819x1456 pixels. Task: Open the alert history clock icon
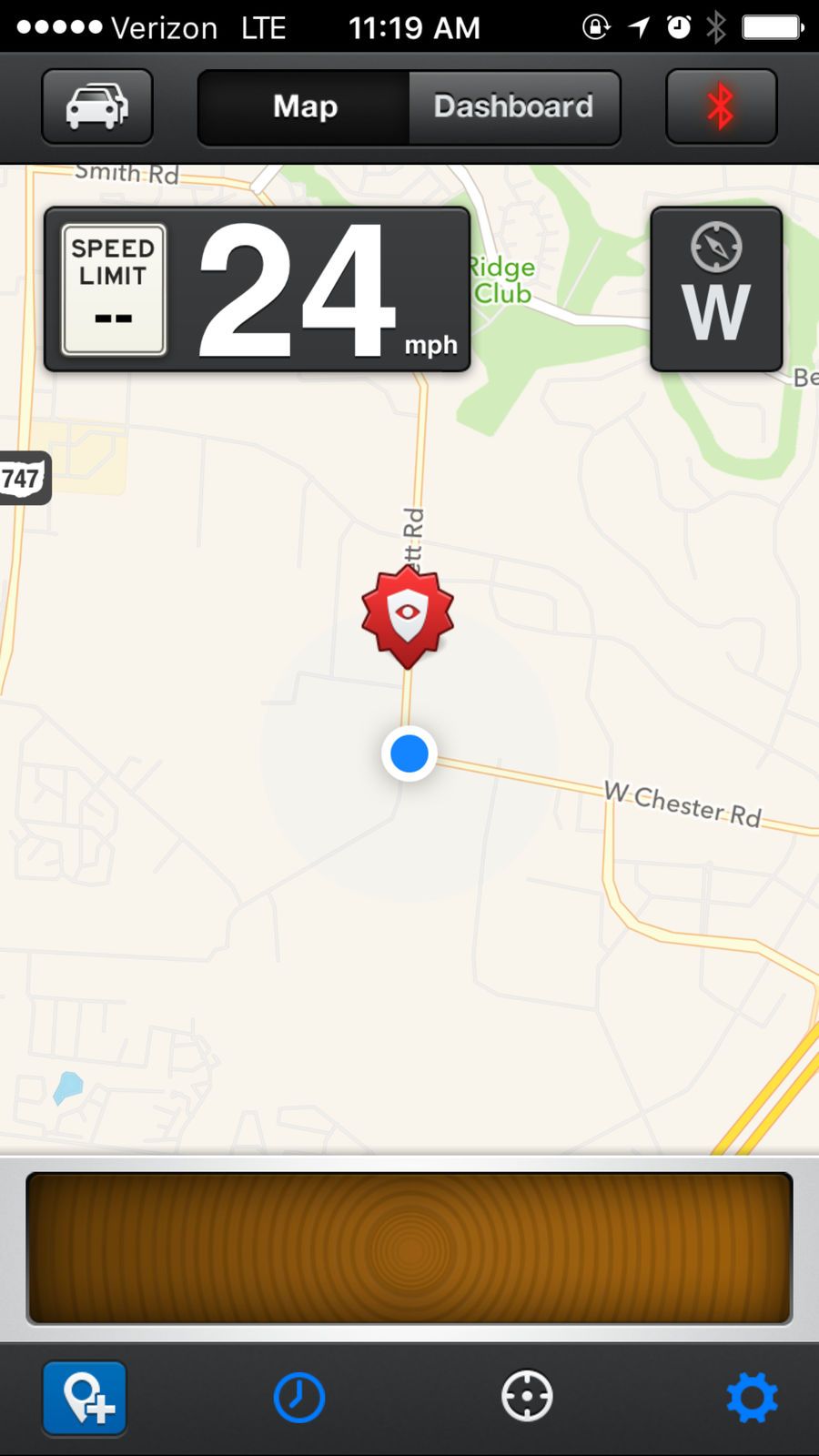[298, 1399]
